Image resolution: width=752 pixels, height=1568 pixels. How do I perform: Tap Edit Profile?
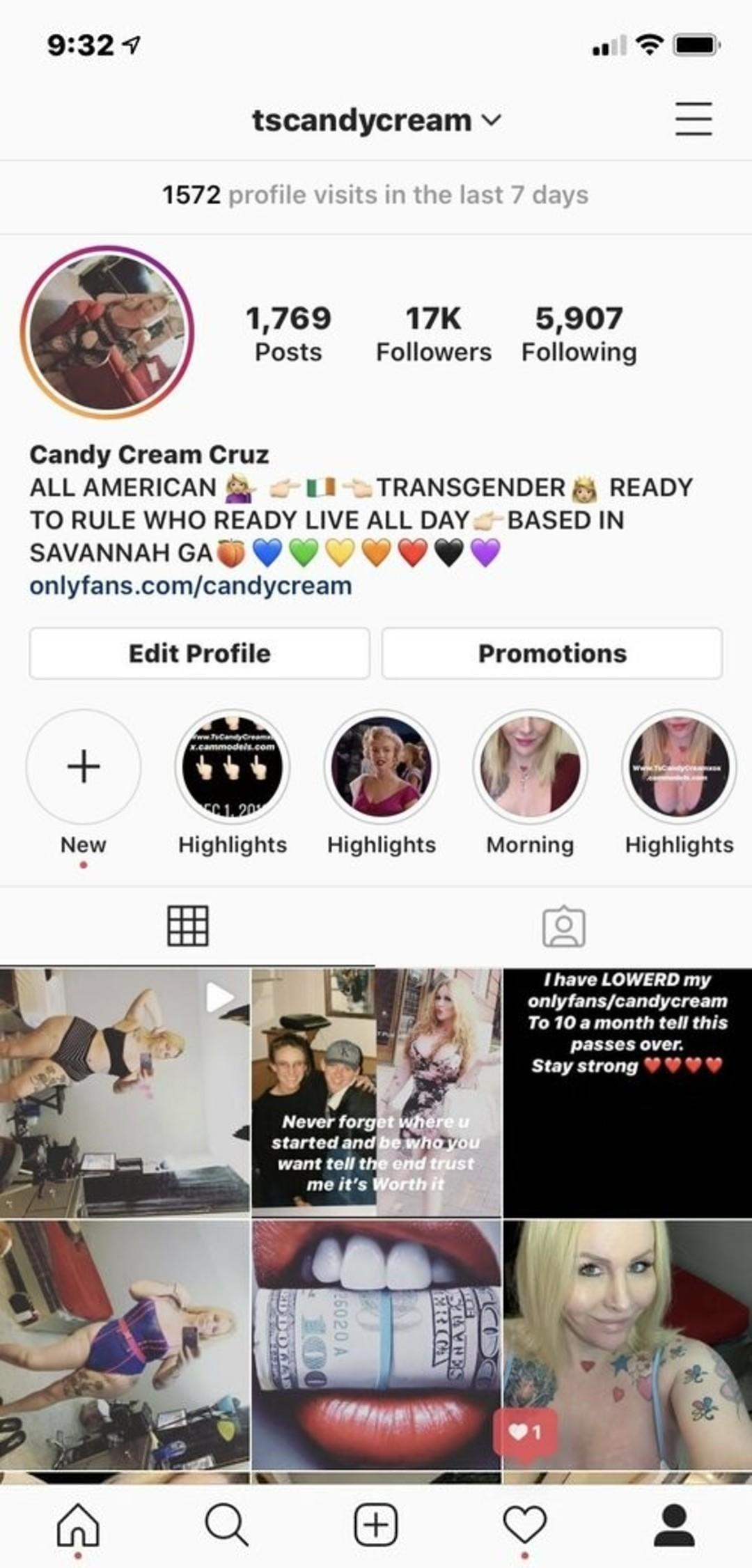click(199, 653)
